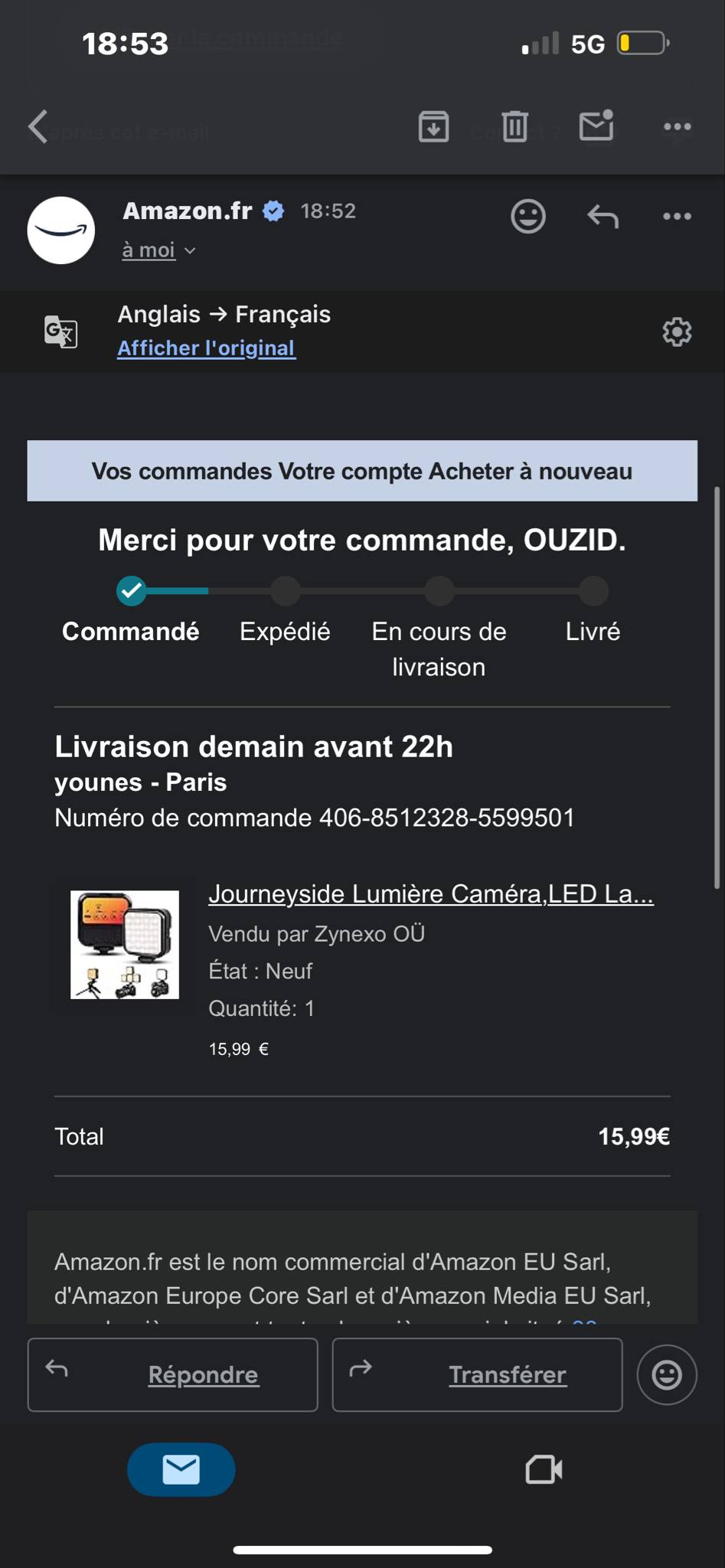Open the top bar overflow menu

[x=677, y=126]
